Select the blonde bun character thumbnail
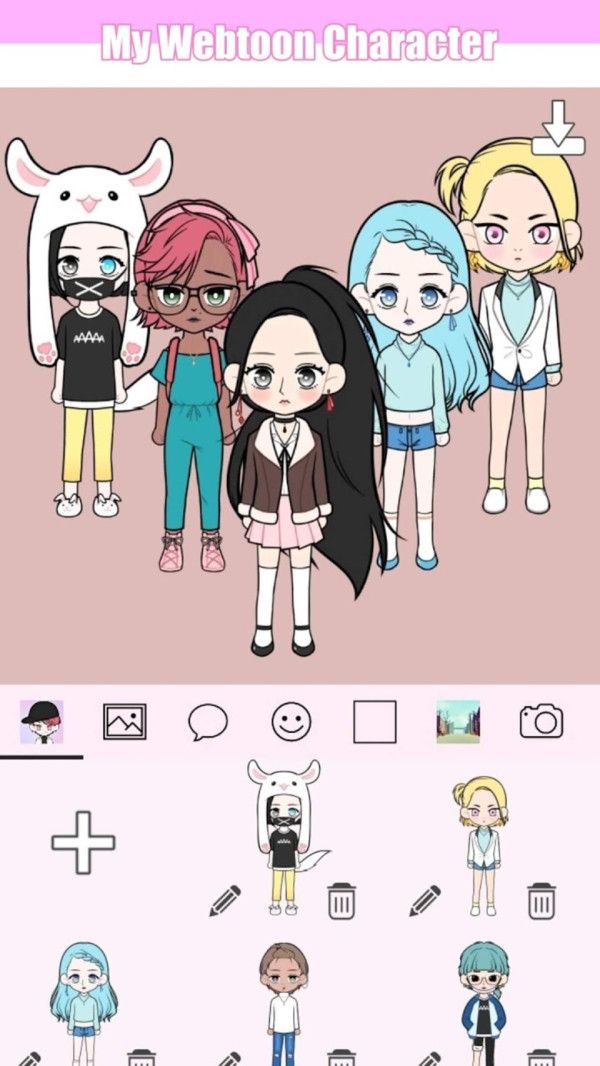This screenshot has width=600, height=1066. click(x=482, y=845)
